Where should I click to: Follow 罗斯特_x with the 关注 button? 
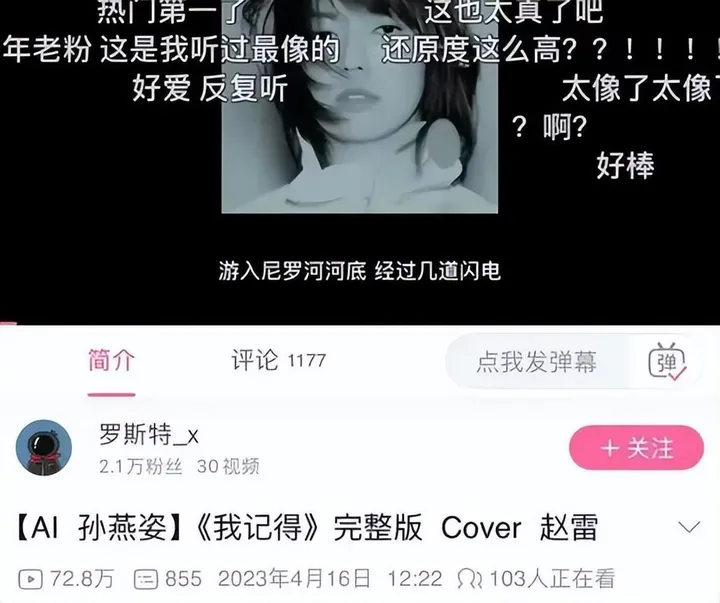(x=636, y=448)
